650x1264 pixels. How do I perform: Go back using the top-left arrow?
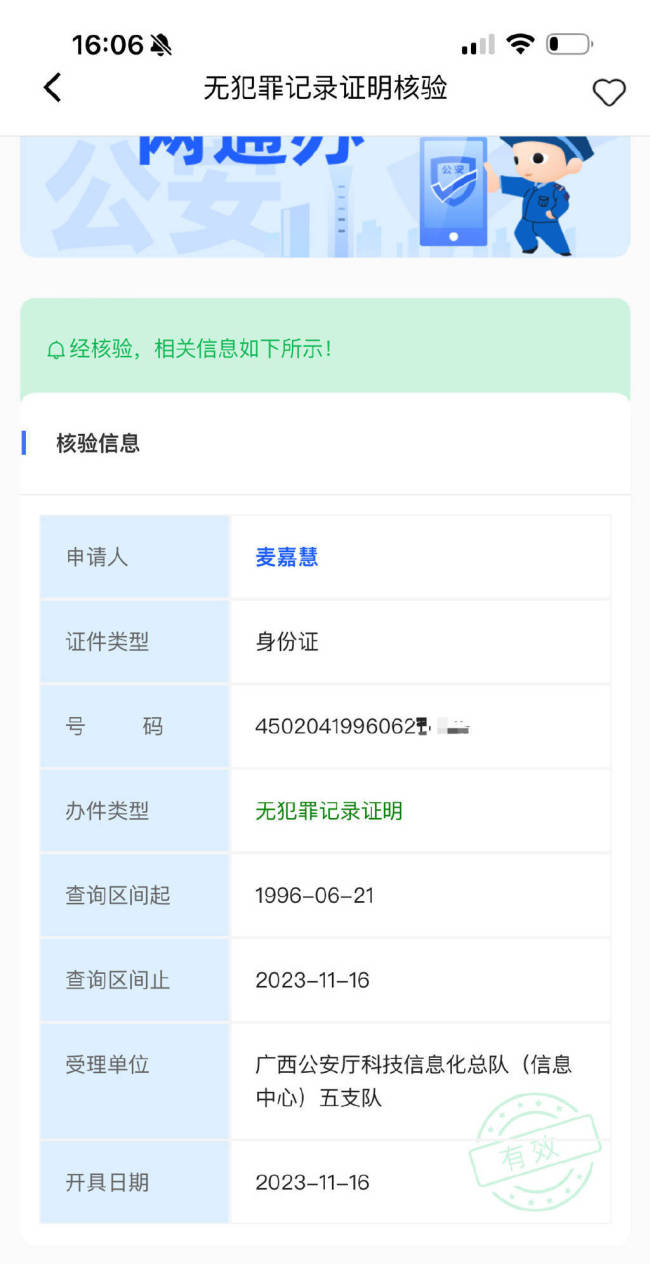pos(53,88)
